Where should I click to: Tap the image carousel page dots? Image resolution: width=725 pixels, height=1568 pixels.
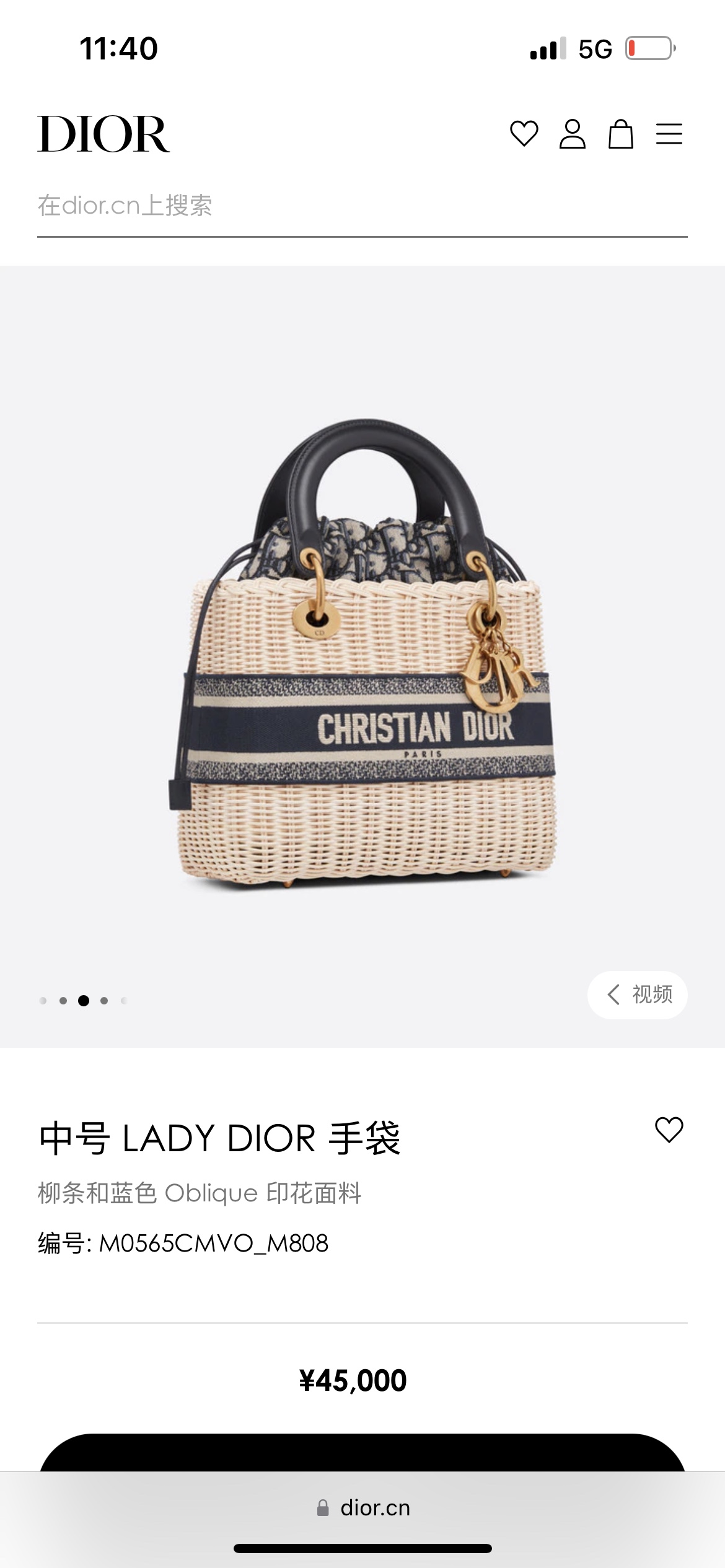click(83, 1000)
